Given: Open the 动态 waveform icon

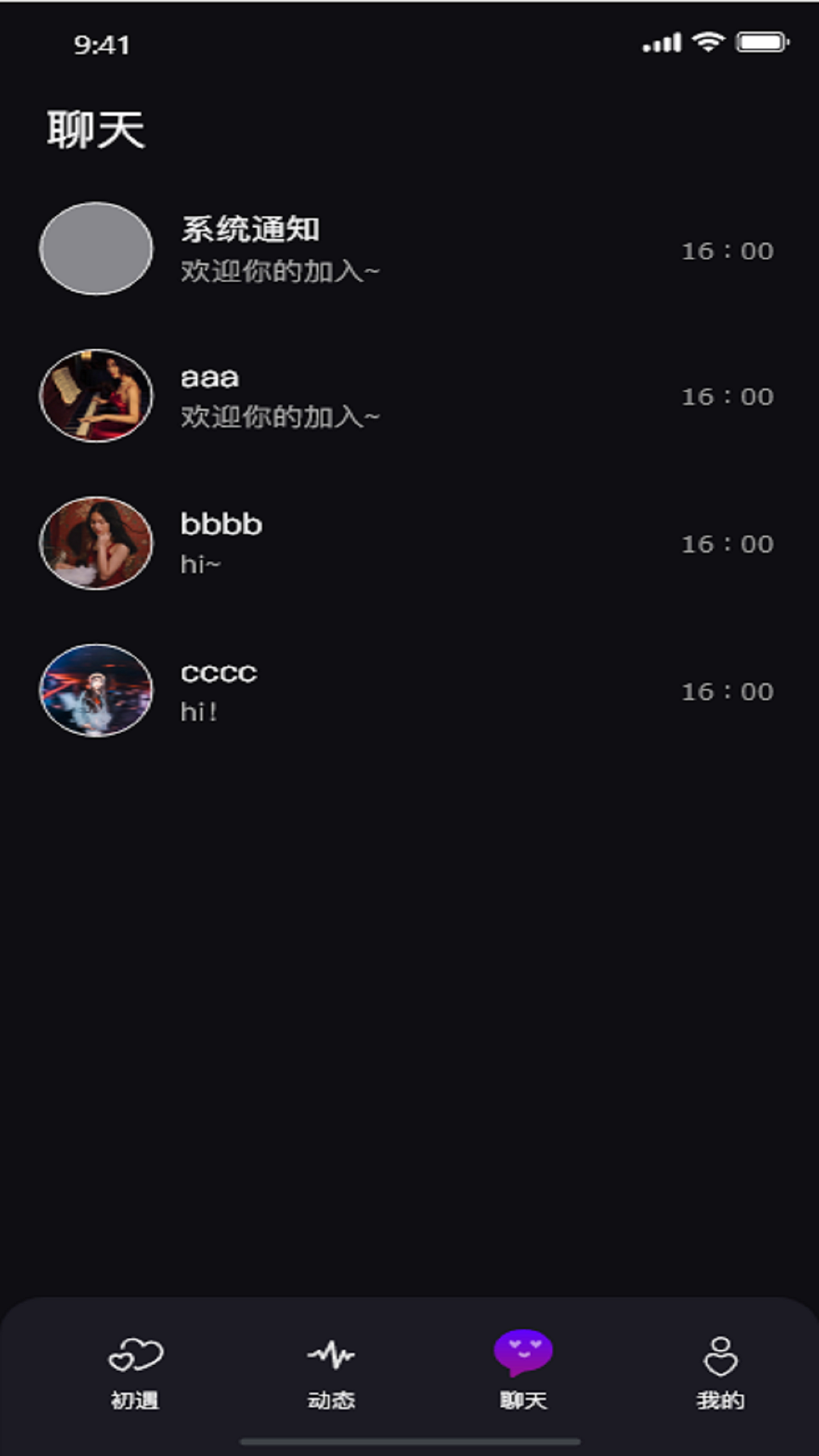Looking at the screenshot, I should pyautogui.click(x=329, y=1355).
